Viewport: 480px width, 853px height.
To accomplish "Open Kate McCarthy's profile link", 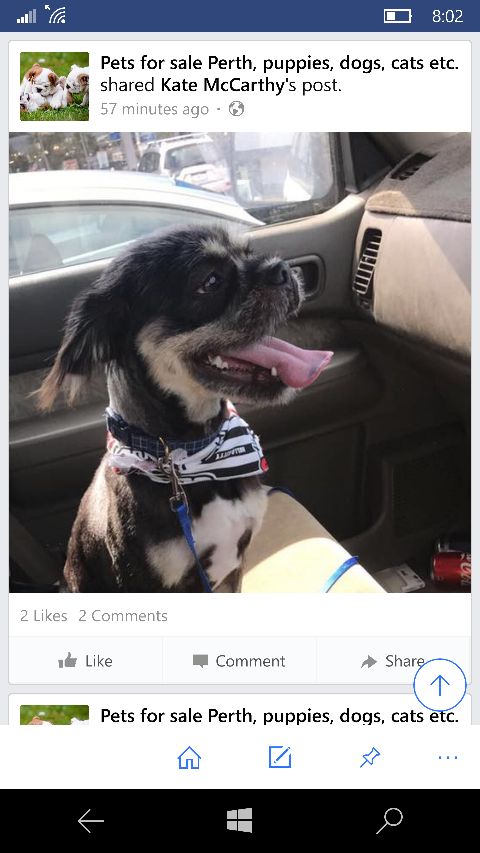I will [223, 85].
